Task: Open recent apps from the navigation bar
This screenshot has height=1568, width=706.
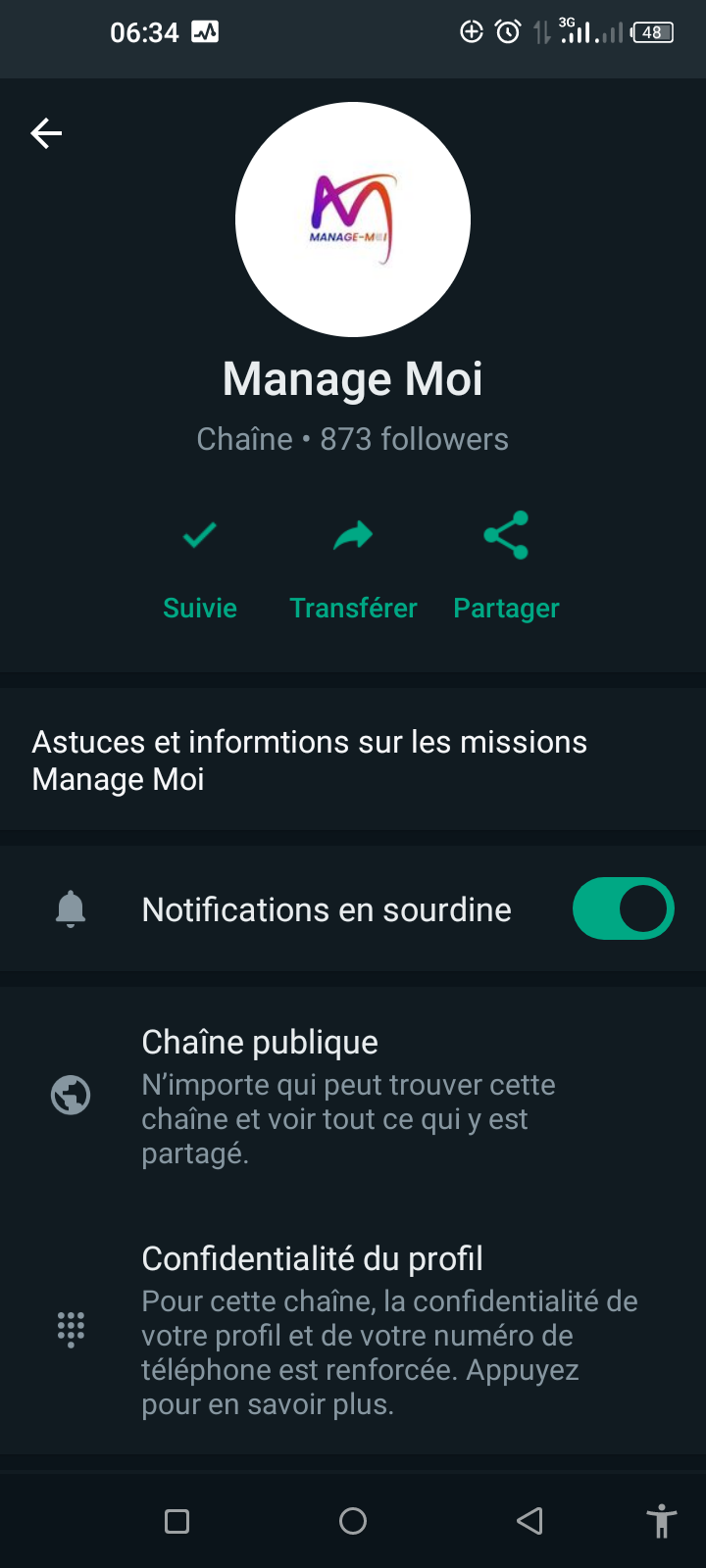Action: coord(177,1521)
